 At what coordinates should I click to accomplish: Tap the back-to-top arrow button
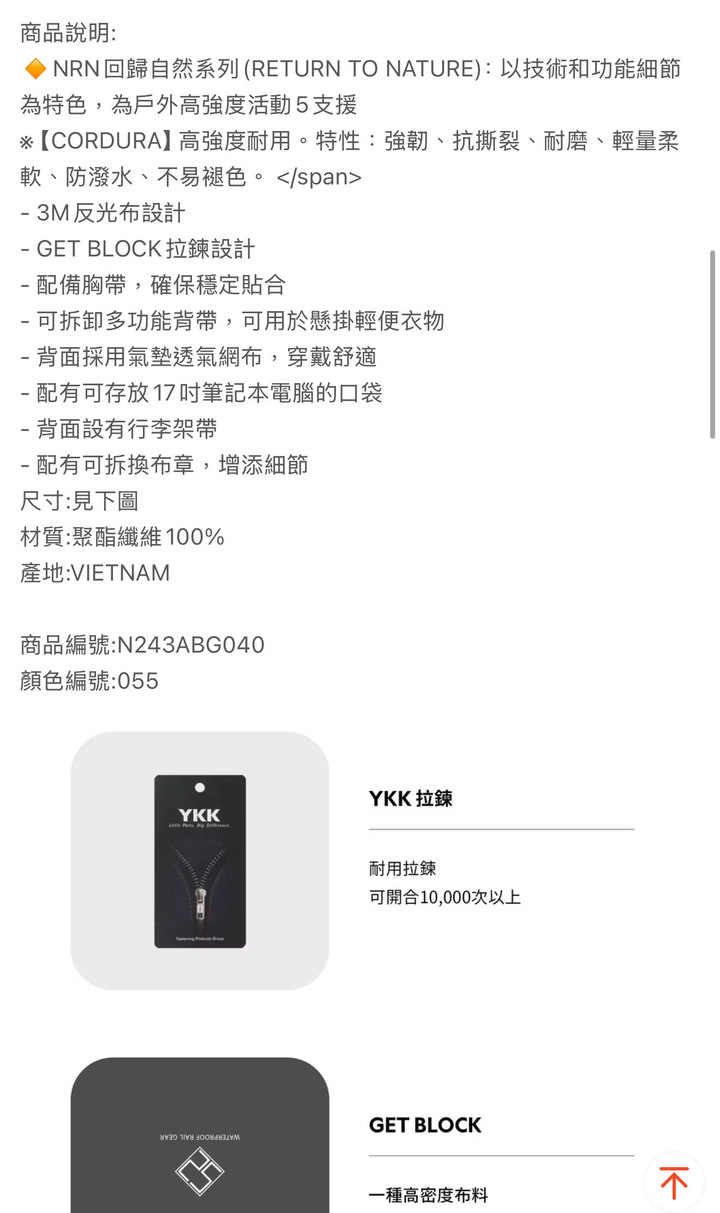tap(673, 1182)
